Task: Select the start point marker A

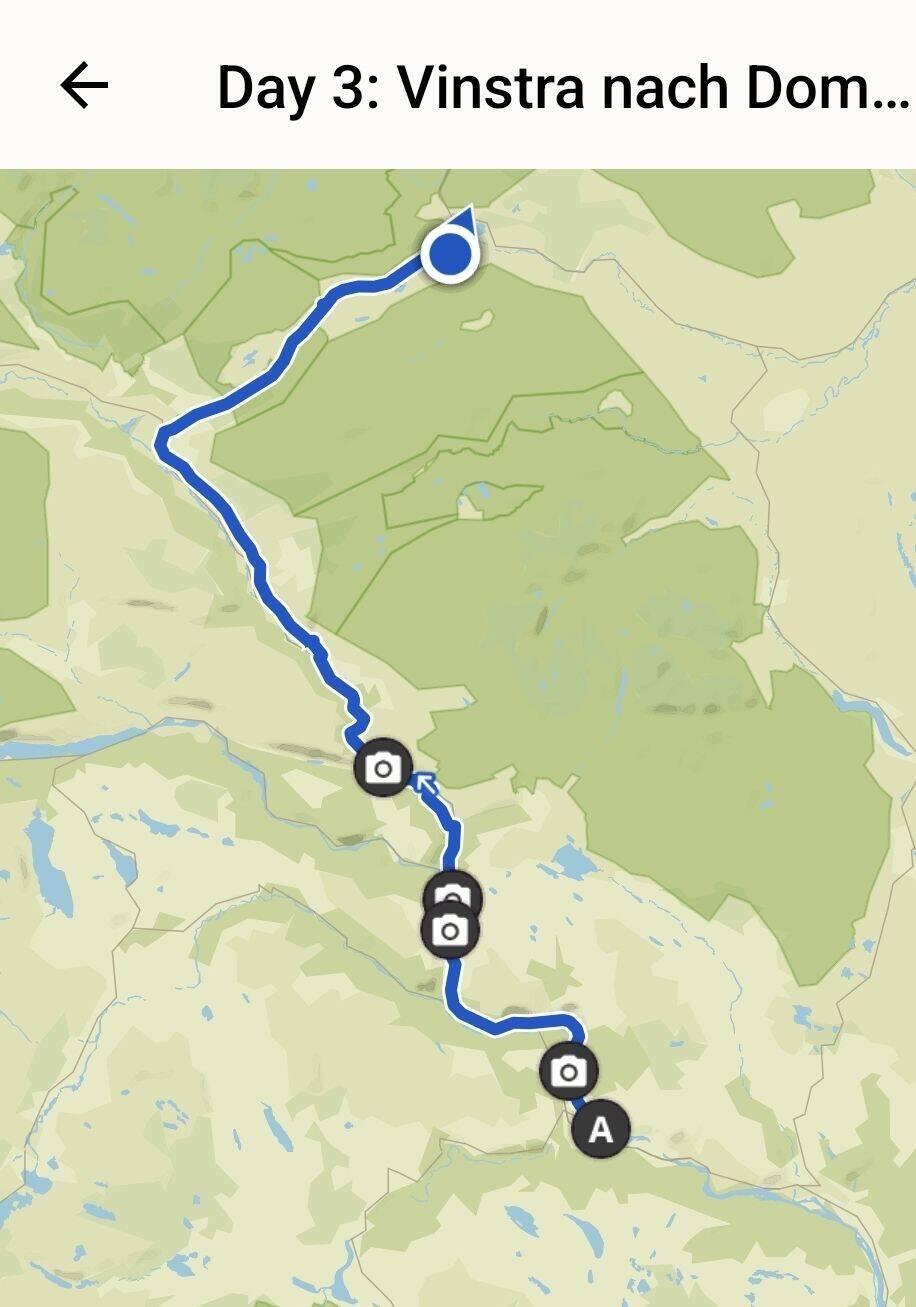Action: (x=600, y=1130)
